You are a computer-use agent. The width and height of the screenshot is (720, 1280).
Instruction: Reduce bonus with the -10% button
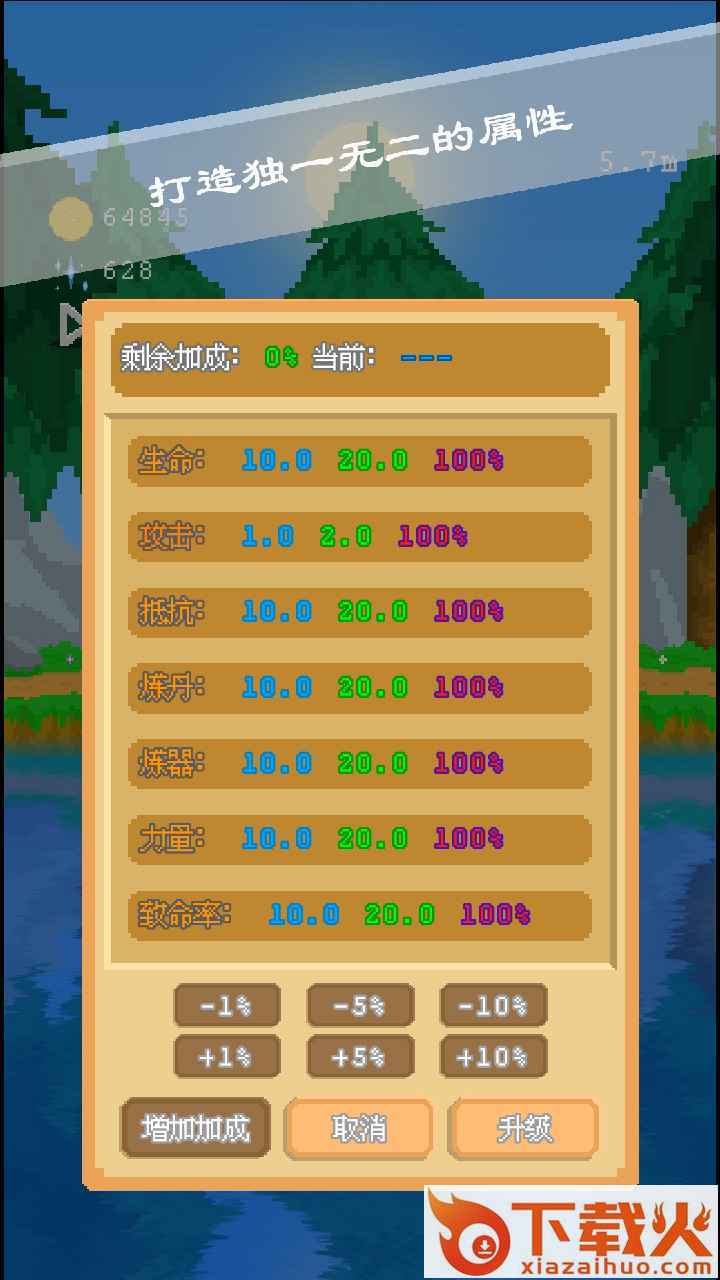[493, 1005]
